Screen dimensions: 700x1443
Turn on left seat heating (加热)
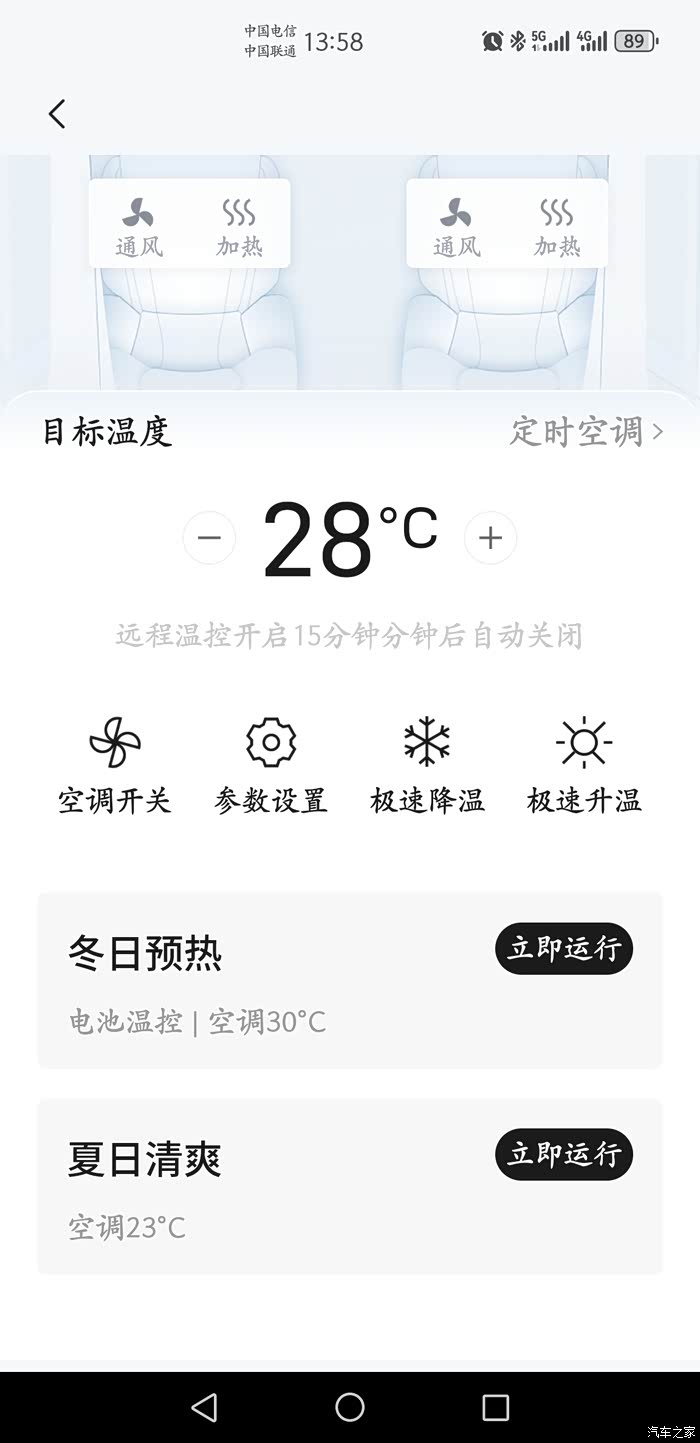[239, 226]
